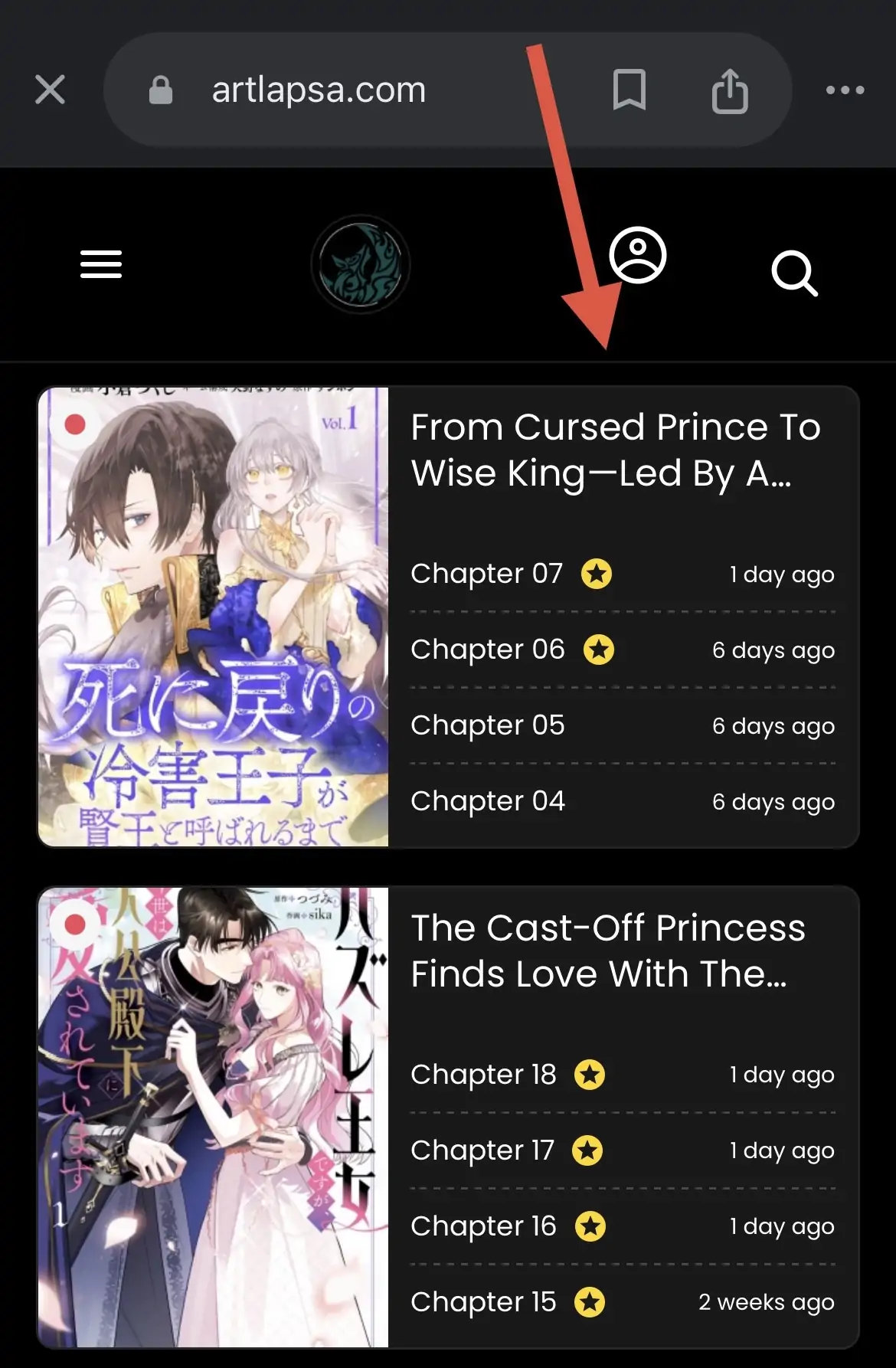896x1368 pixels.
Task: Tap the artlapsa.com address bar
Action: pos(318,90)
